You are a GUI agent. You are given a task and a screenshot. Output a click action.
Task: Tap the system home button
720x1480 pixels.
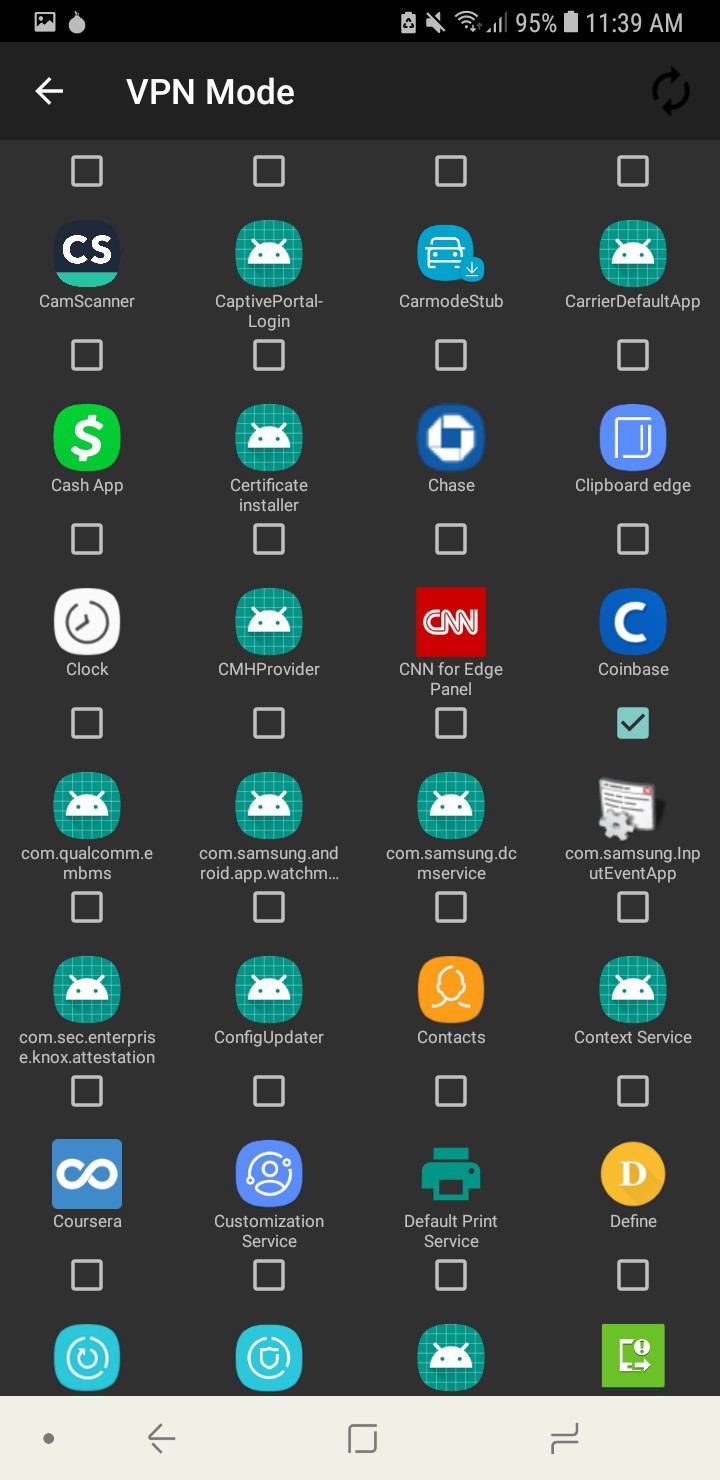[x=362, y=1439]
